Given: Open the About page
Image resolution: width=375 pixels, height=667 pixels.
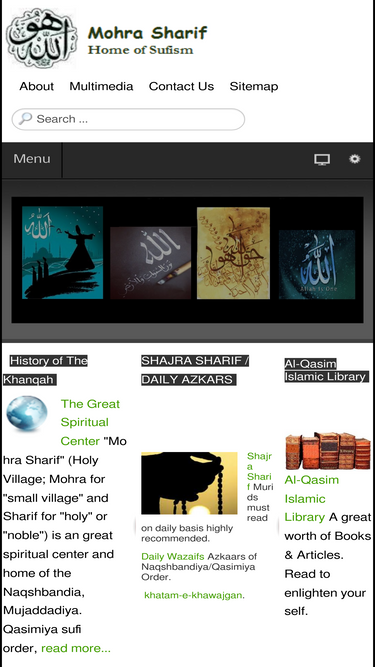Looking at the screenshot, I should (37, 86).
